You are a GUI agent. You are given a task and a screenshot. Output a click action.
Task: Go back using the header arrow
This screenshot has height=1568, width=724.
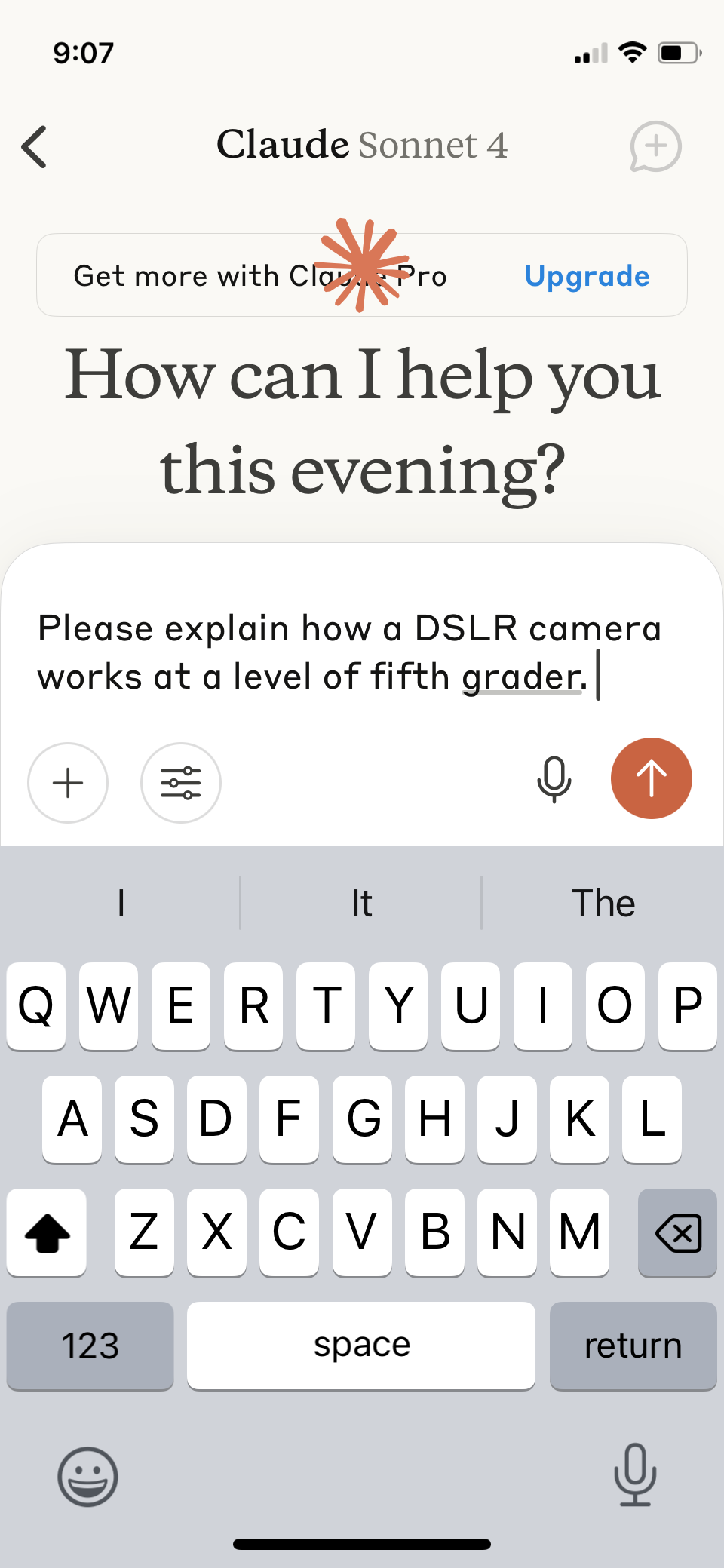point(35,146)
